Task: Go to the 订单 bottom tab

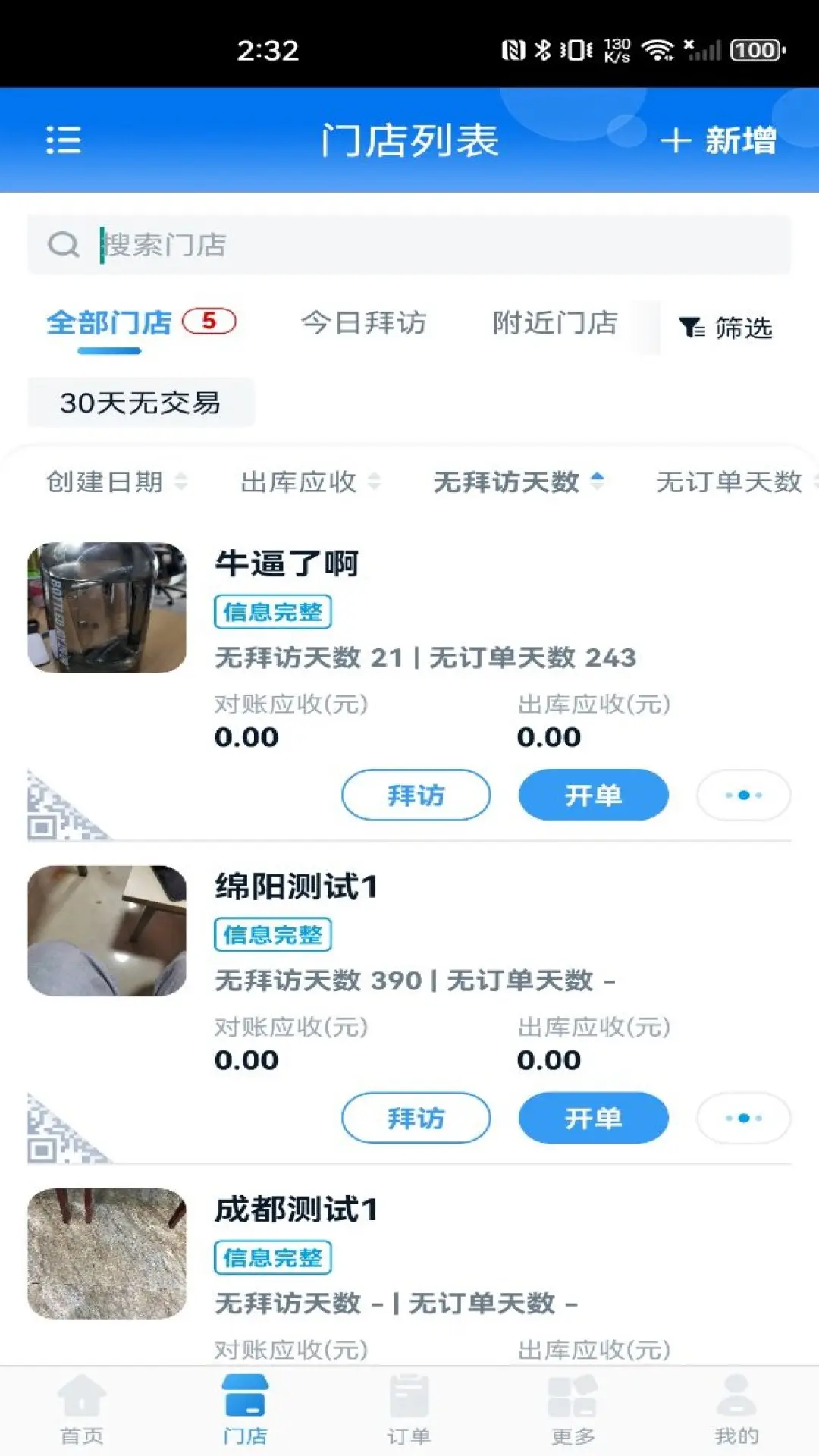Action: [x=409, y=1410]
